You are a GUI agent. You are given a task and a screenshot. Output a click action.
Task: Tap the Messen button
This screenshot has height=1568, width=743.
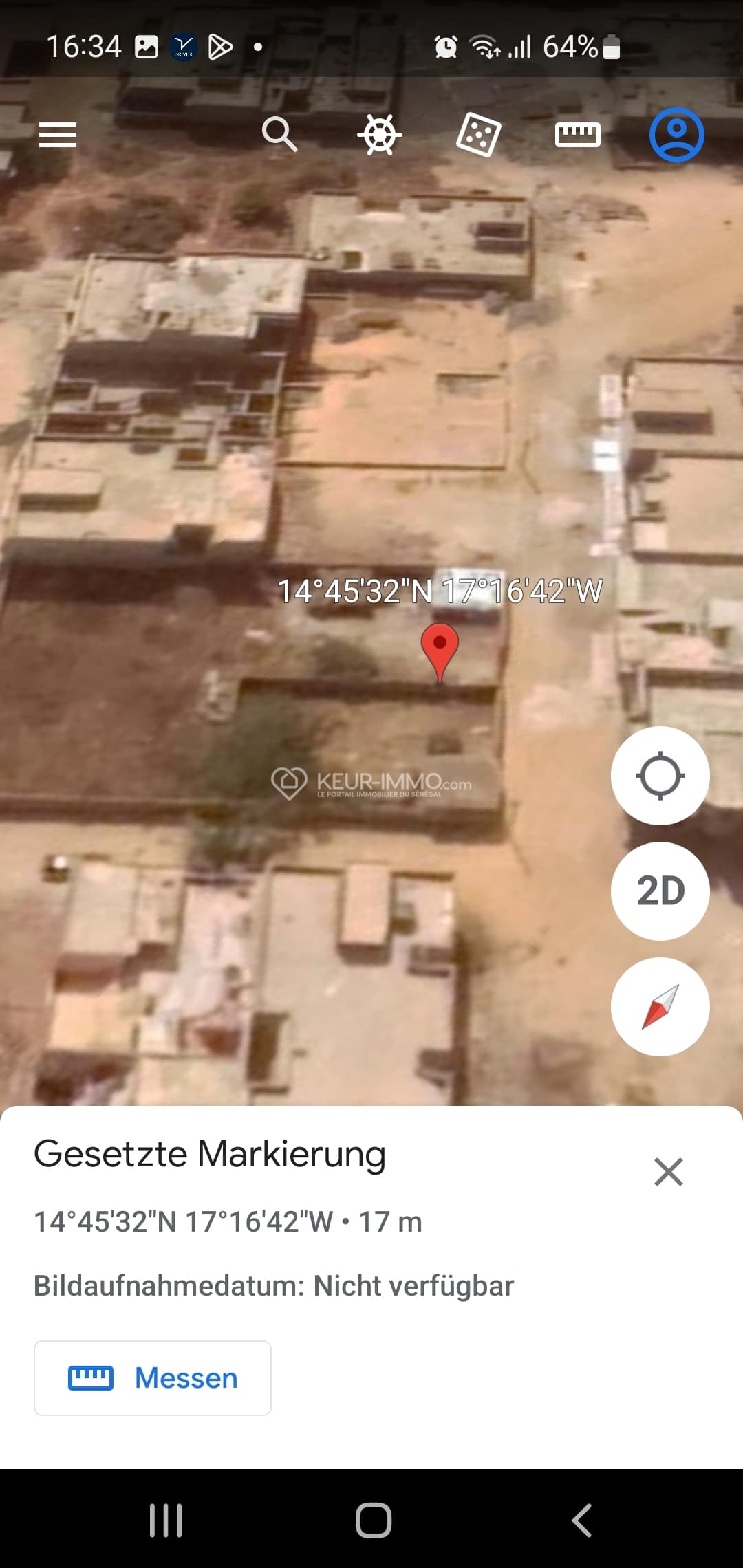[153, 1378]
